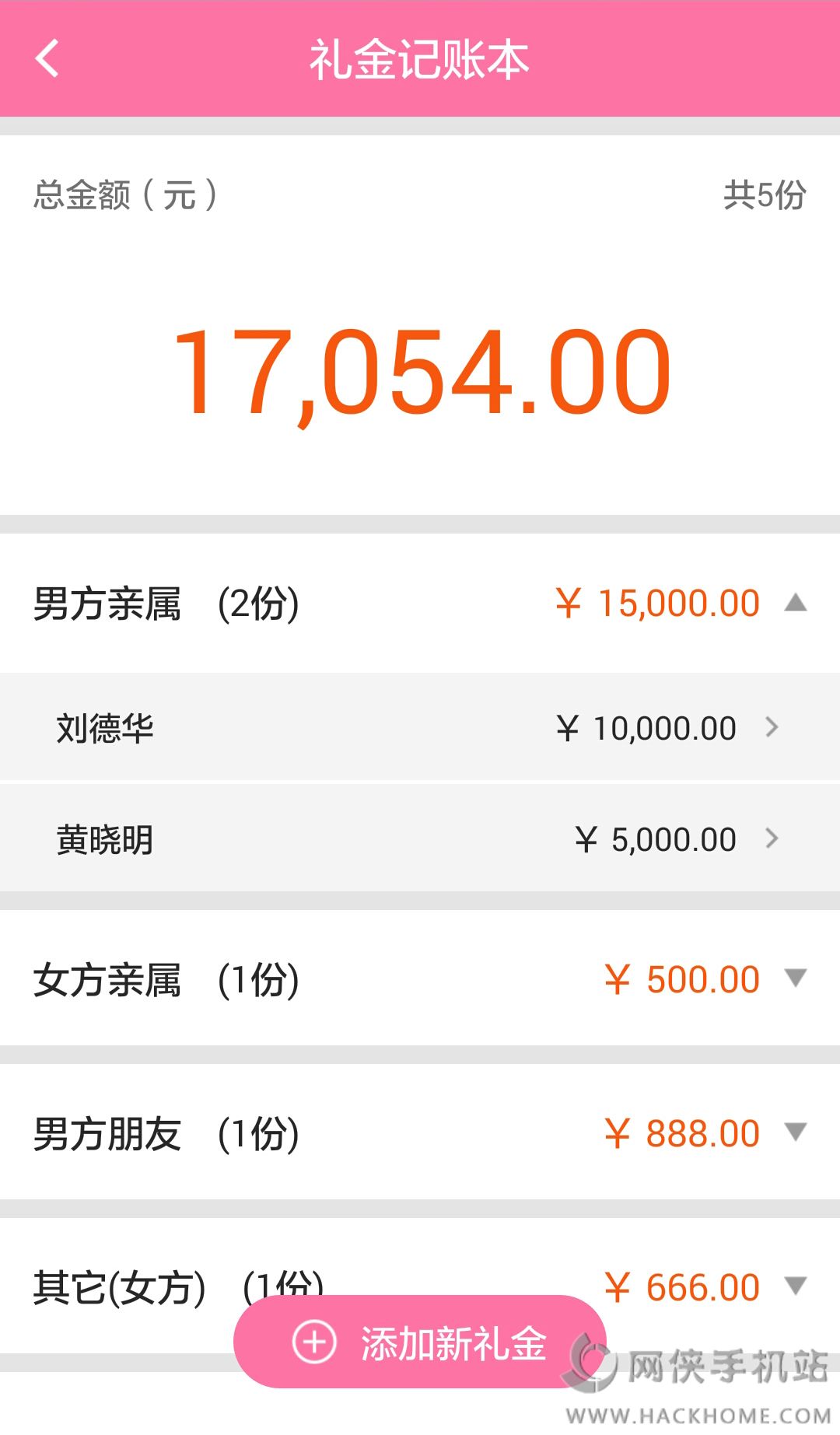Open 黄晓明's gift money entry
Screen dimensions: 840x1435
[420, 839]
